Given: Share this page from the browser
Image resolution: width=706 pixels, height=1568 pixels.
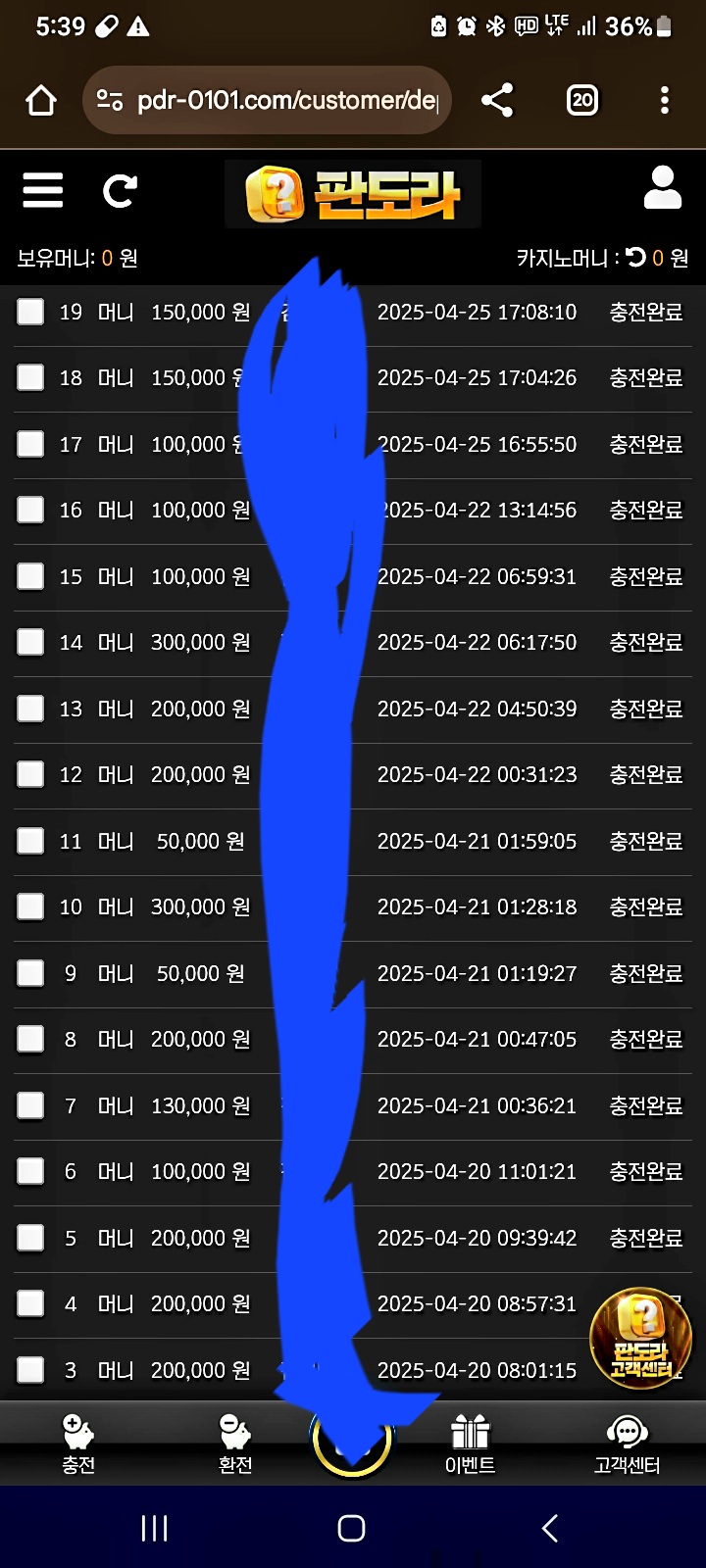Looking at the screenshot, I should 497,100.
